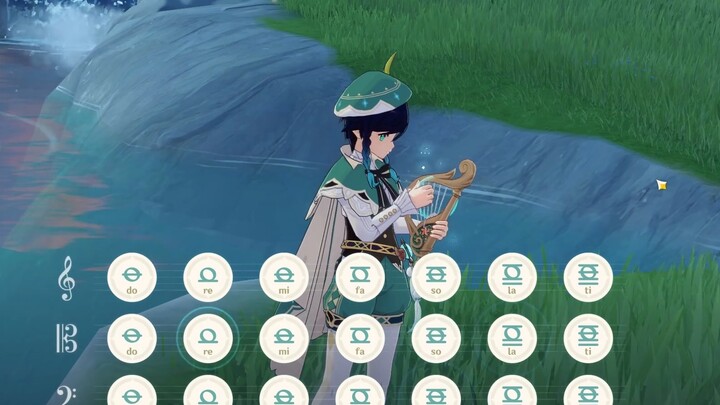Sound the la note in the treble clef row
720x405 pixels.
click(512, 277)
